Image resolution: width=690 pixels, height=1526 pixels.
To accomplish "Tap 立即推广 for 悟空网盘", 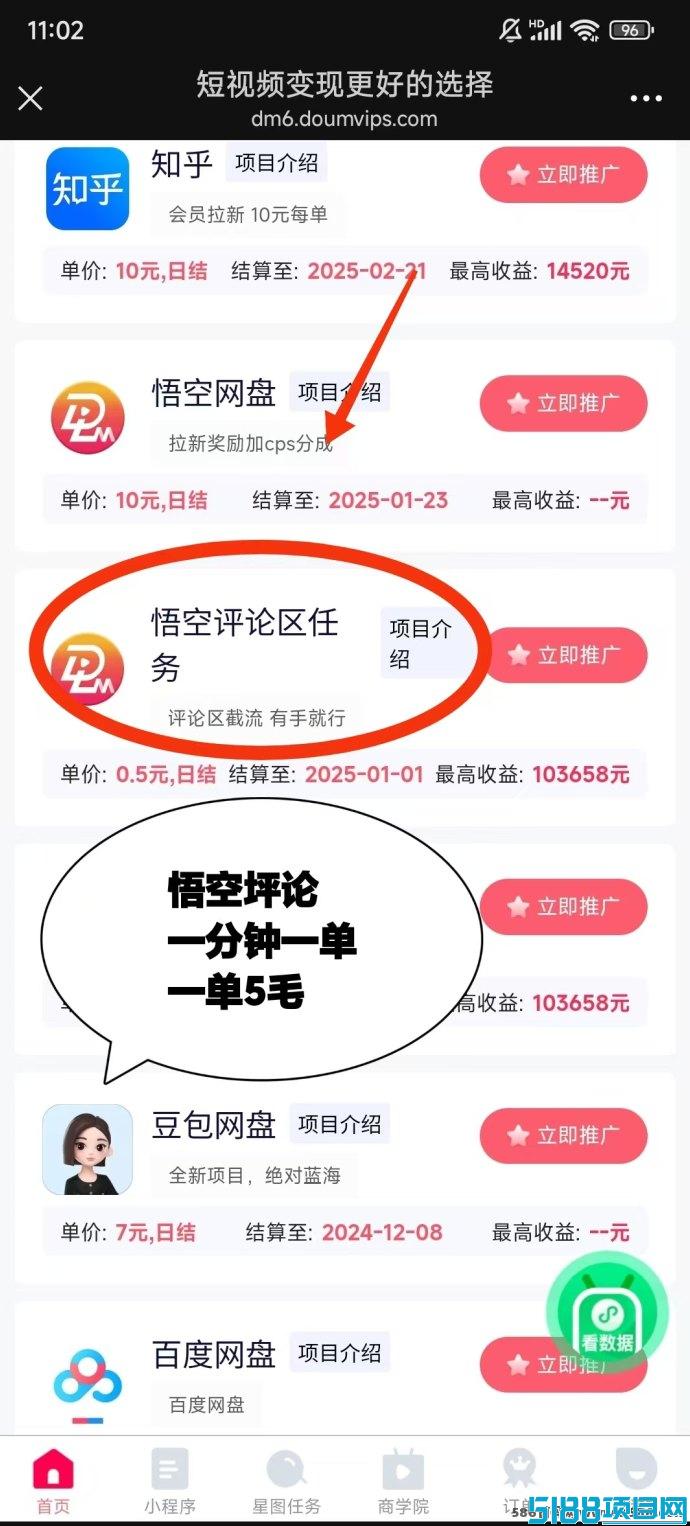I will pyautogui.click(x=564, y=403).
